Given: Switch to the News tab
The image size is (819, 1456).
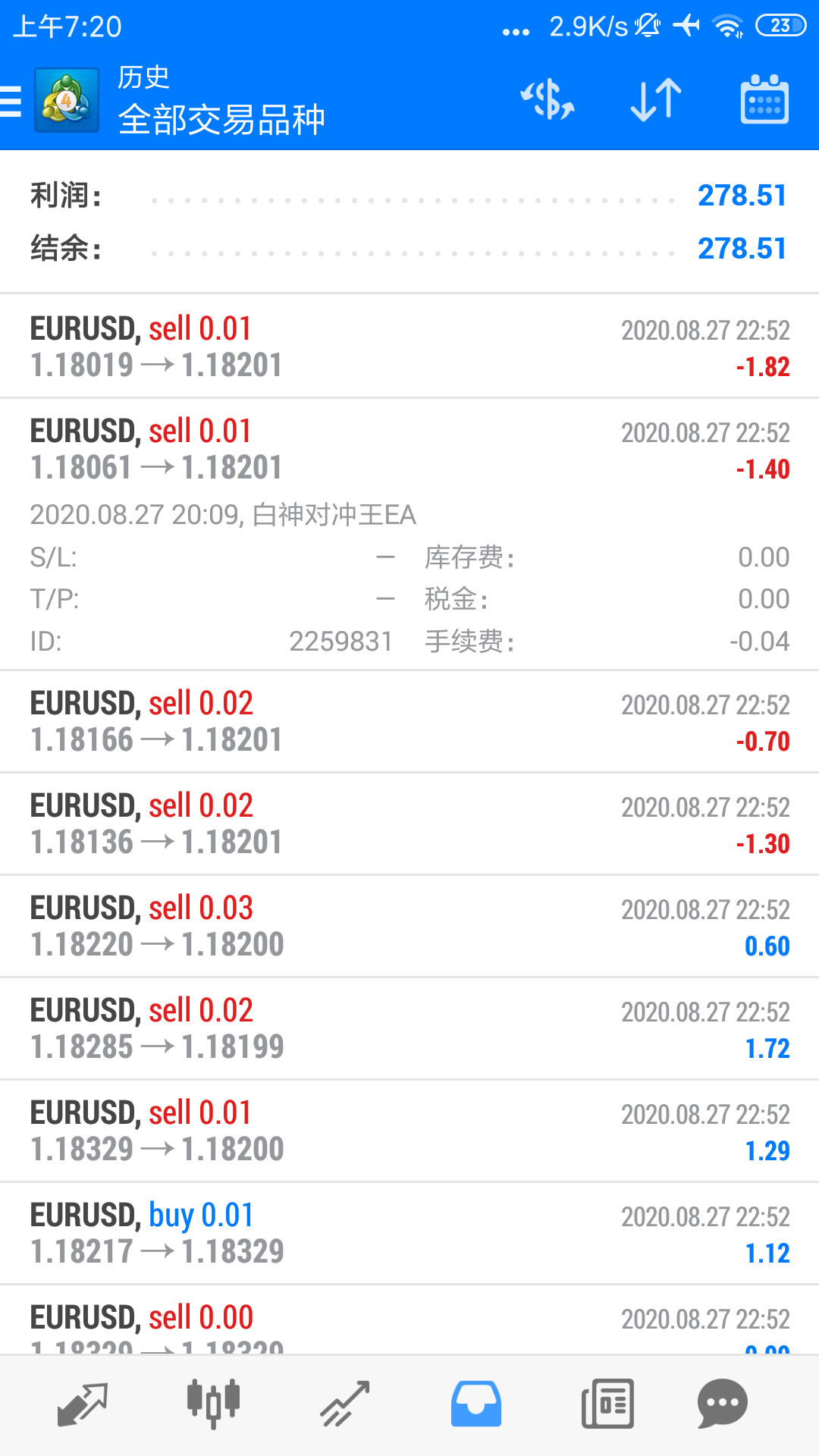Looking at the screenshot, I should 607,1404.
